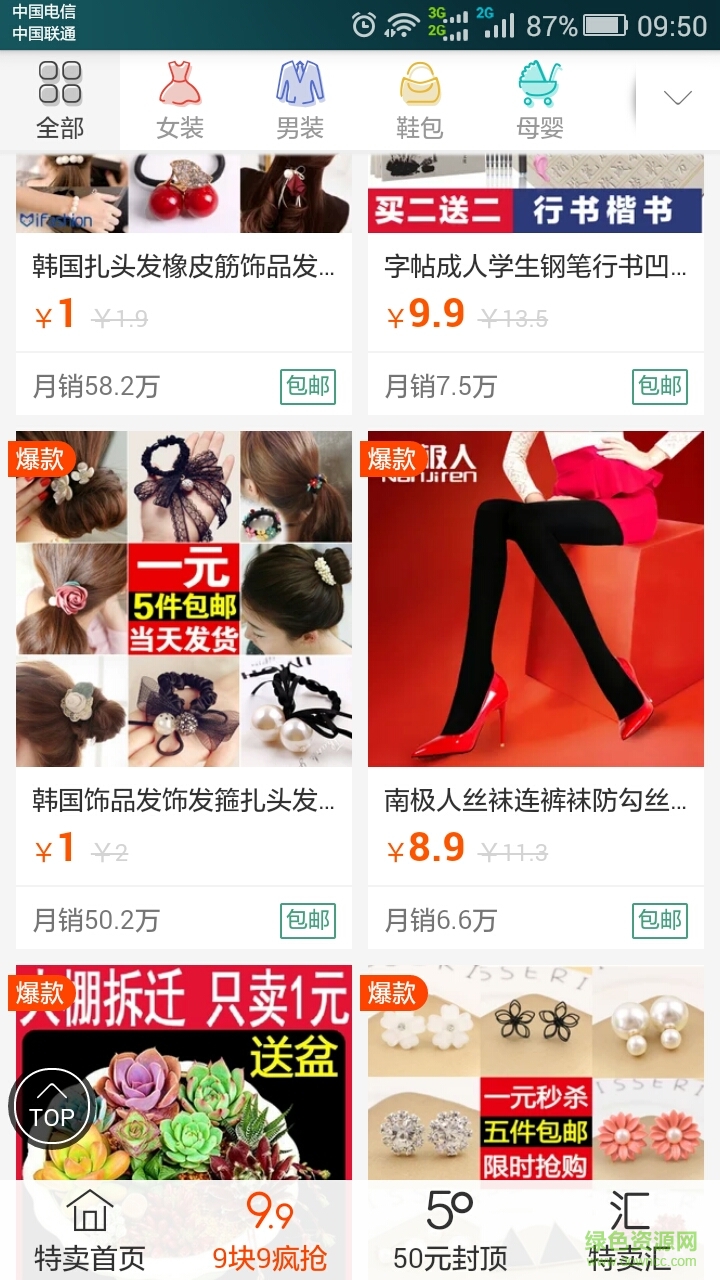Open the 韩国扎头发橡皮筋饰品 product
720x1280 pixels.
point(184,266)
